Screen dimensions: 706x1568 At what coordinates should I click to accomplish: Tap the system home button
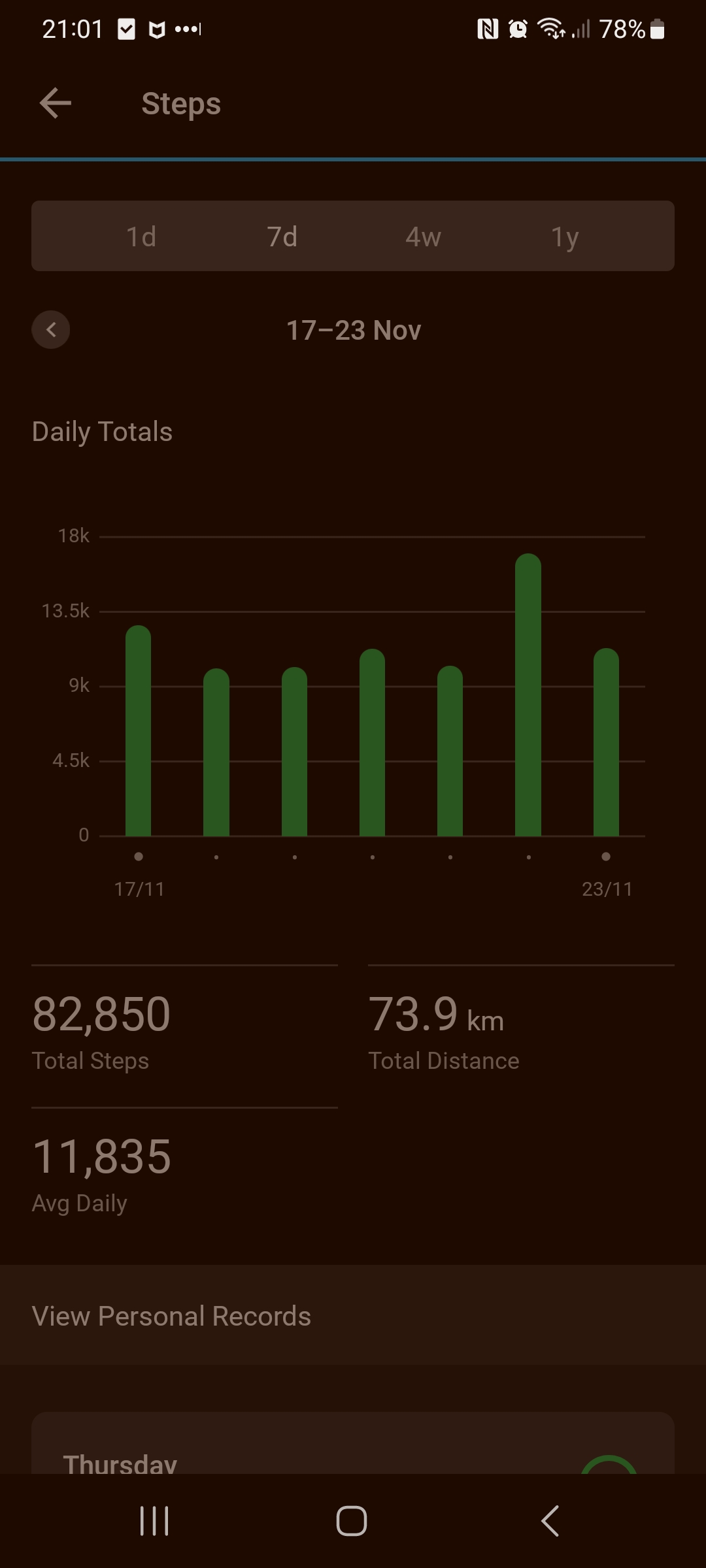point(352,1521)
